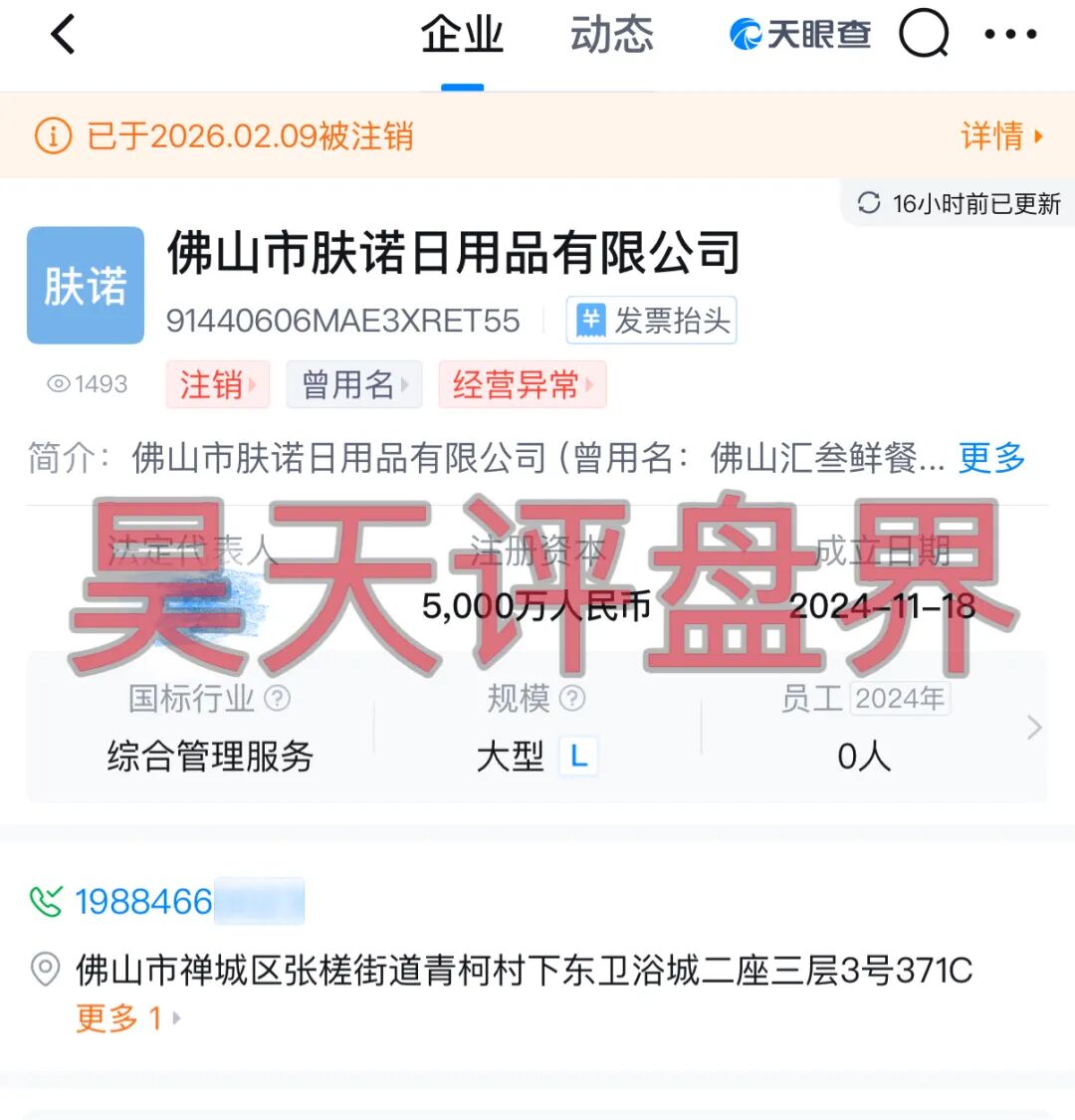Tap the 注销 status tag

(x=217, y=384)
